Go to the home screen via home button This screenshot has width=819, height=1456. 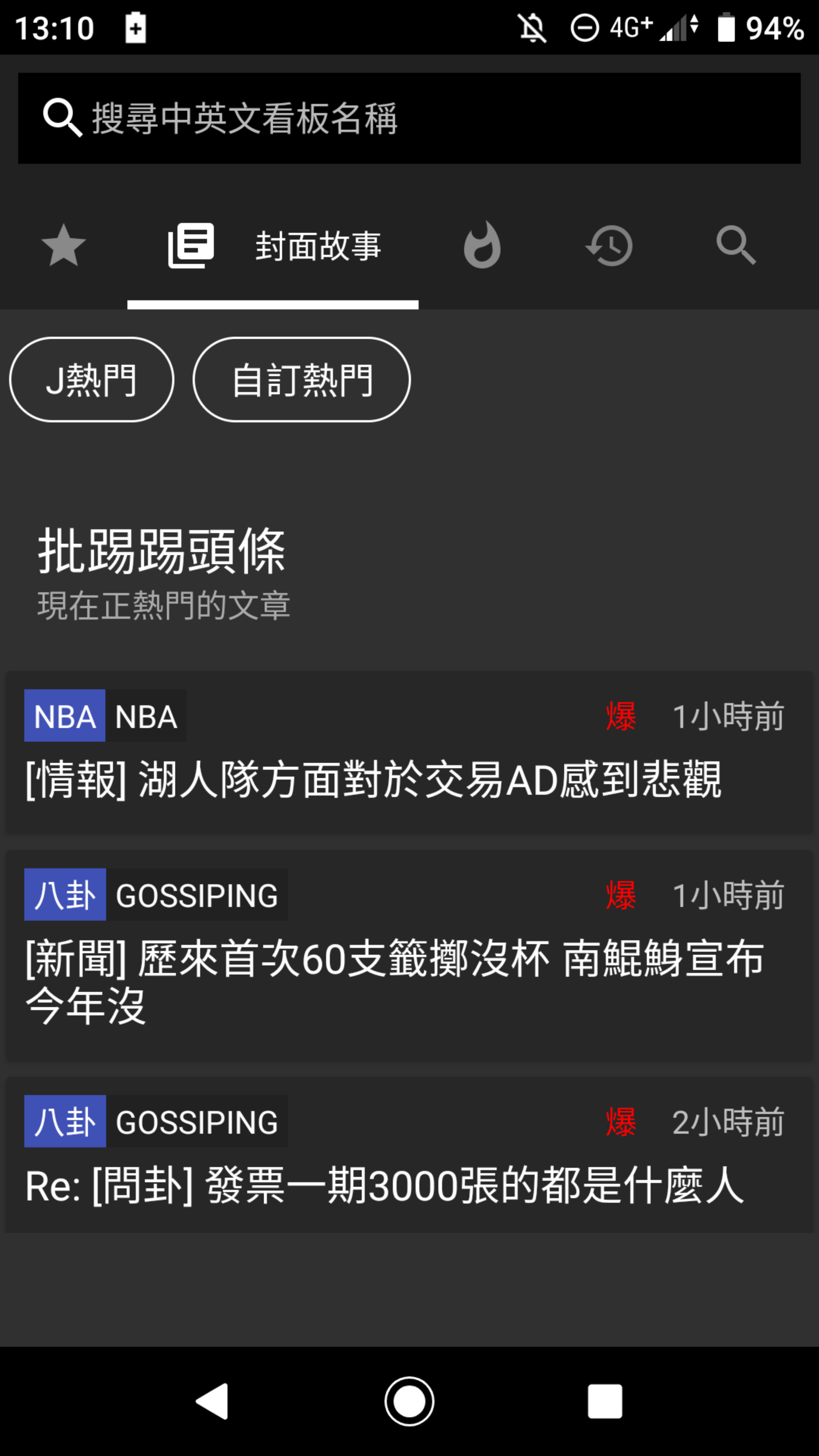(409, 1401)
